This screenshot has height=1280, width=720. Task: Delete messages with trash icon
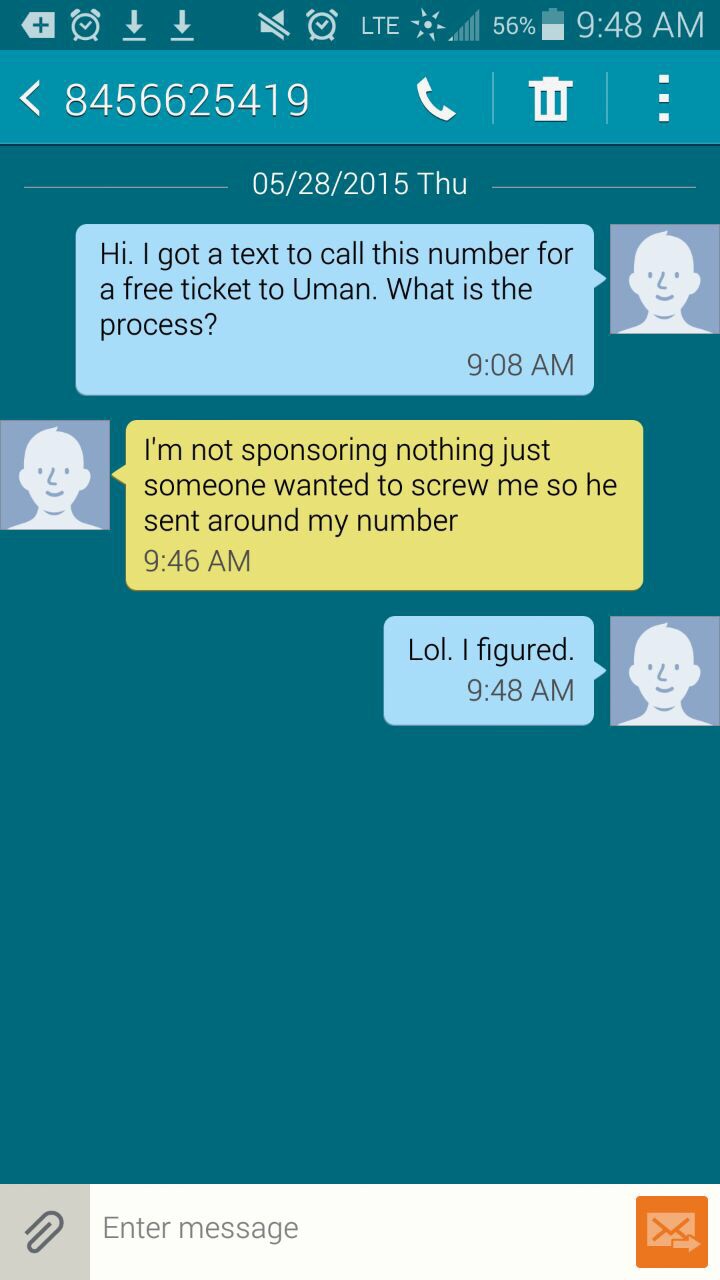click(550, 99)
